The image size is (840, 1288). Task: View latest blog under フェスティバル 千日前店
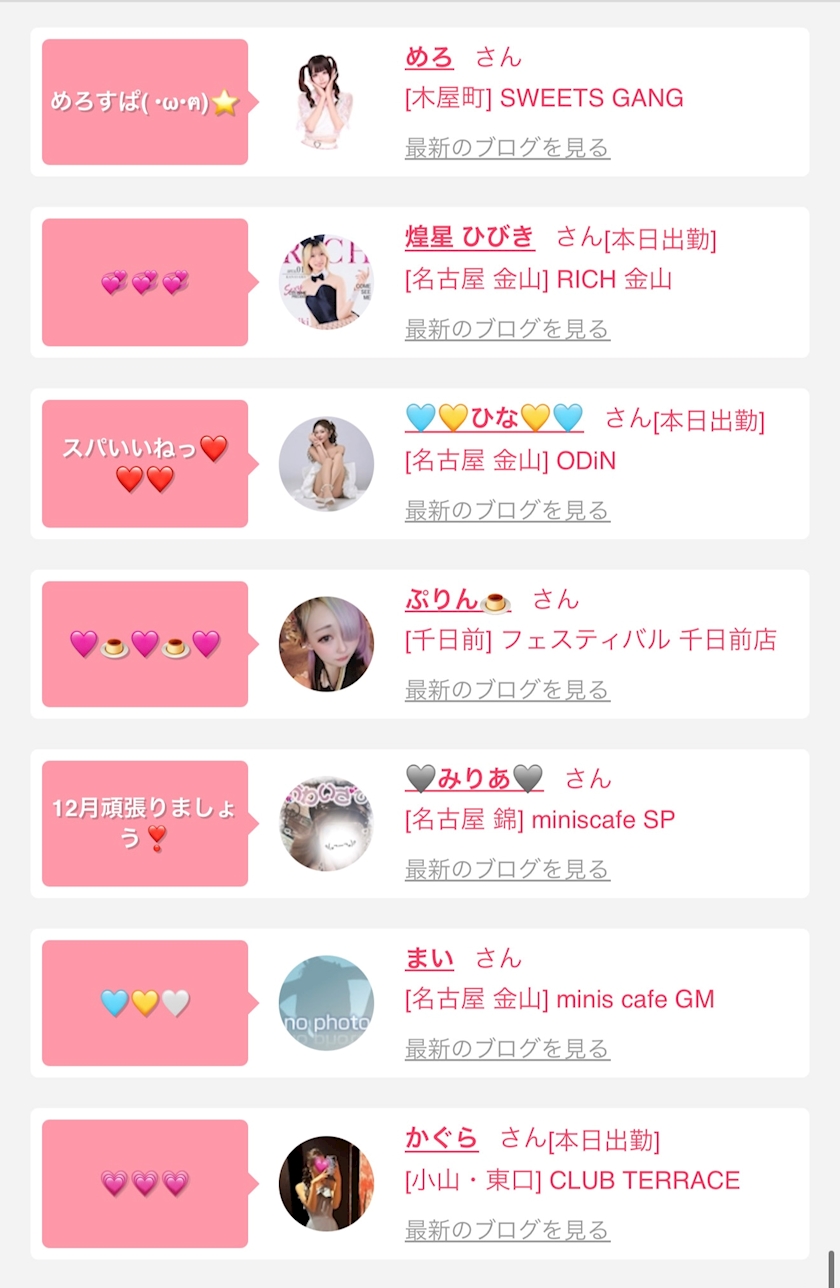pyautogui.click(x=507, y=690)
